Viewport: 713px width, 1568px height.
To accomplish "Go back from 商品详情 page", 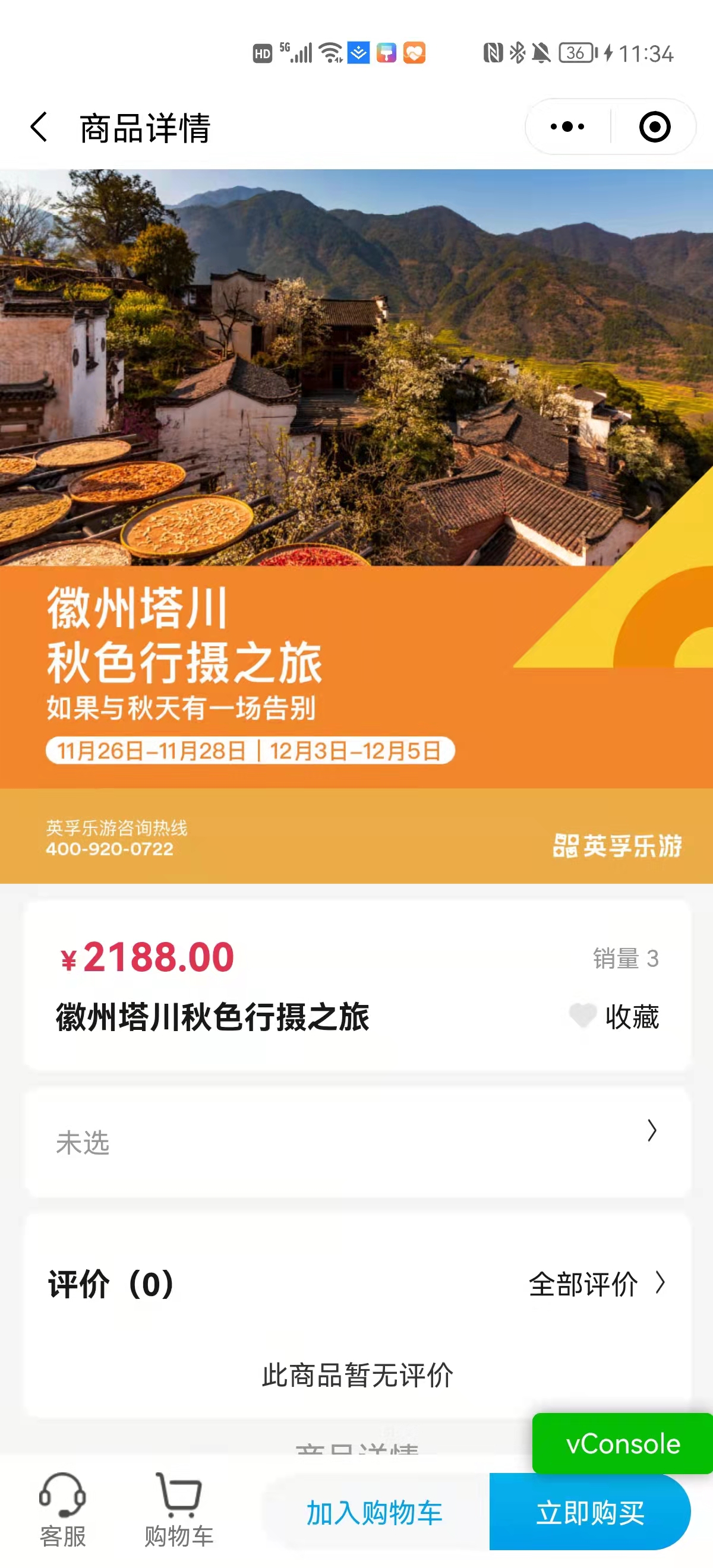I will [39, 127].
